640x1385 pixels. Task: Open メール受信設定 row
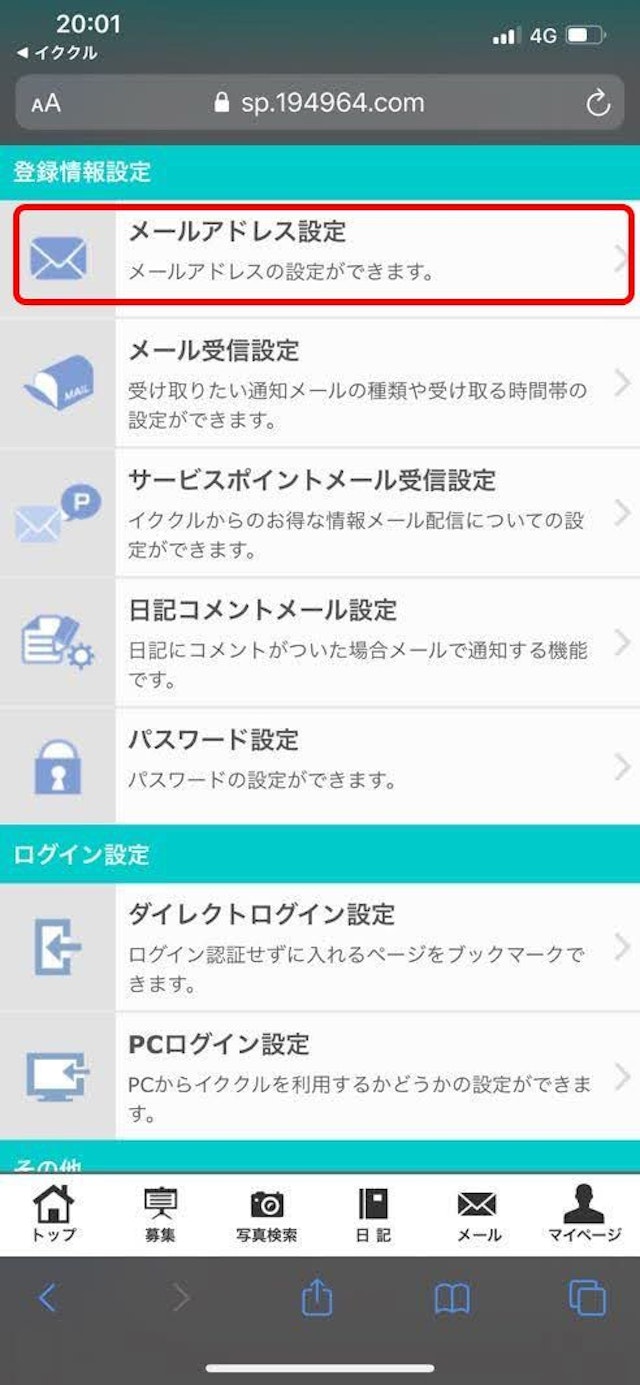pyautogui.click(x=322, y=382)
